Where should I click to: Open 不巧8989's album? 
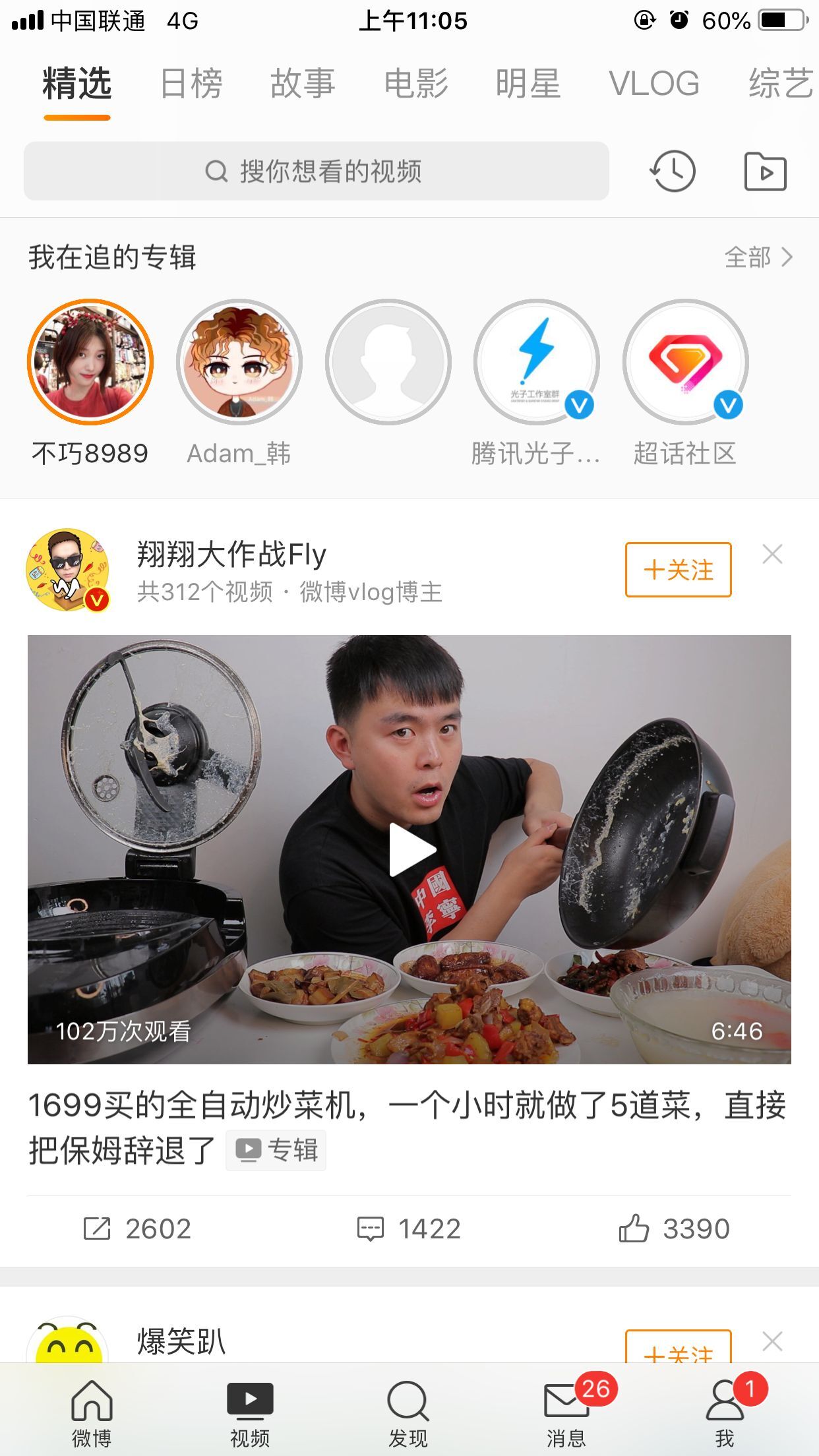coord(90,362)
